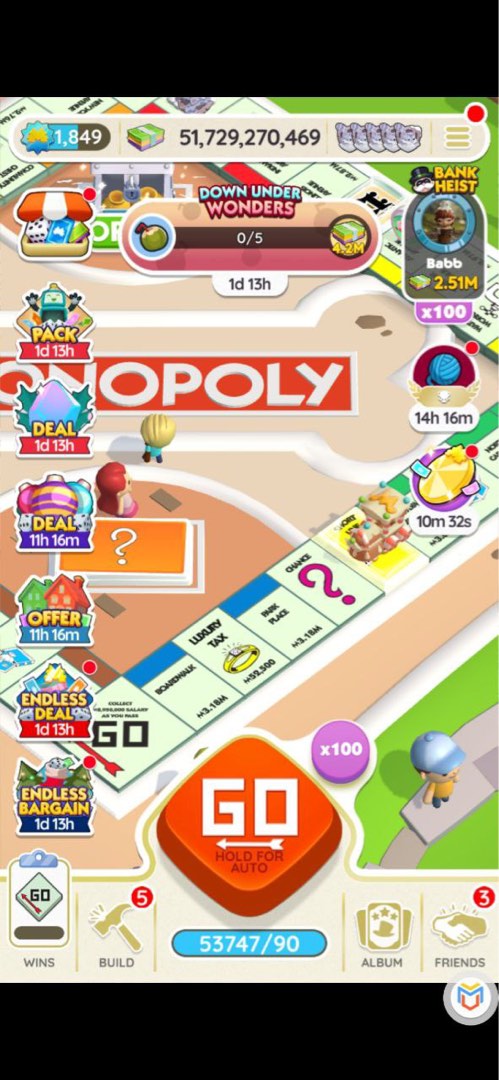This screenshot has height=1080, width=499.
Task: Open the shop stall icon
Action: 55,223
